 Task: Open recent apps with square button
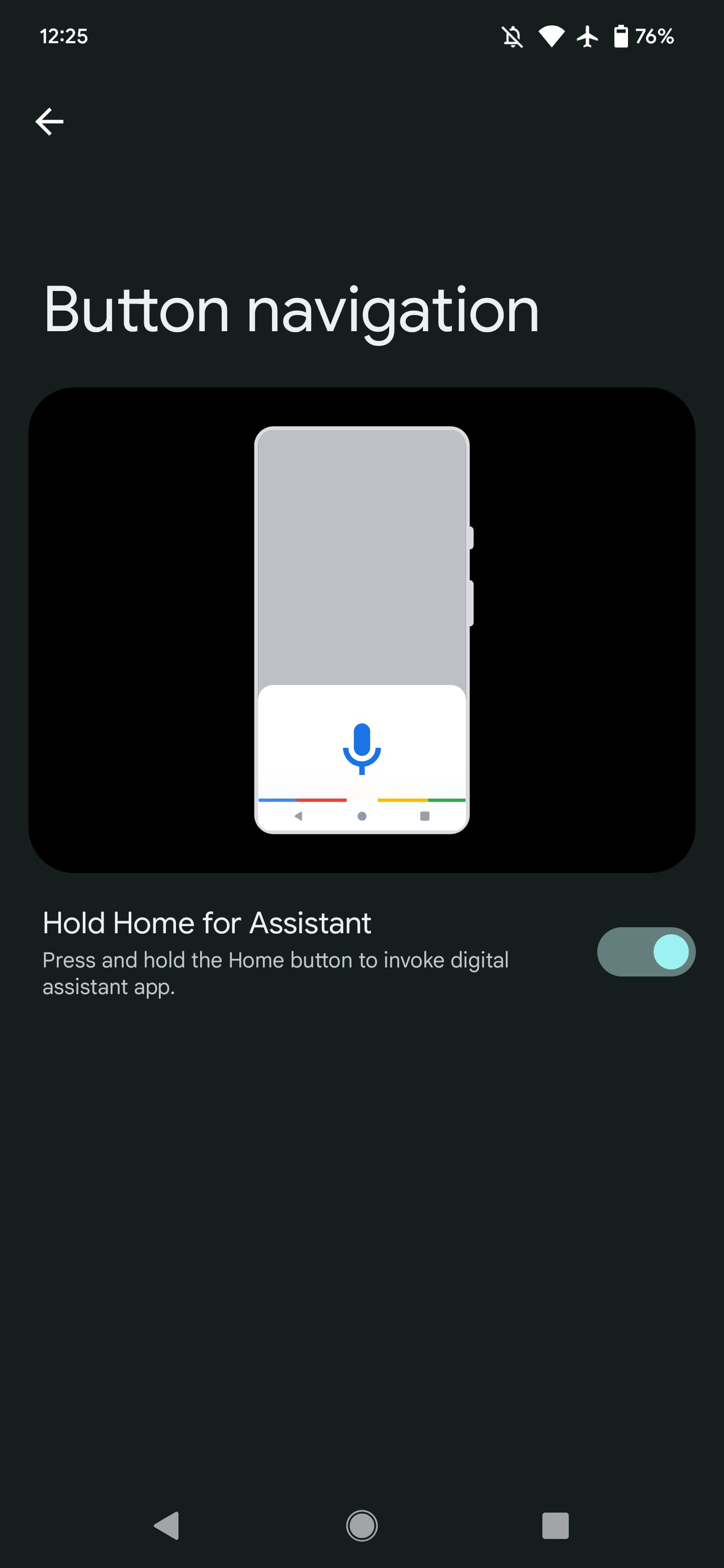(x=555, y=1525)
